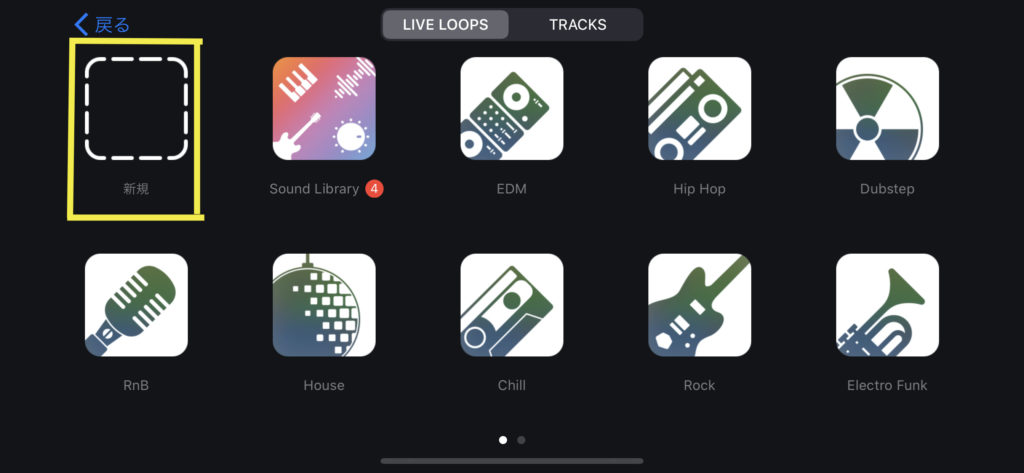Viewport: 1024px width, 473px height.
Task: Select the Rock template
Action: [x=699, y=305]
